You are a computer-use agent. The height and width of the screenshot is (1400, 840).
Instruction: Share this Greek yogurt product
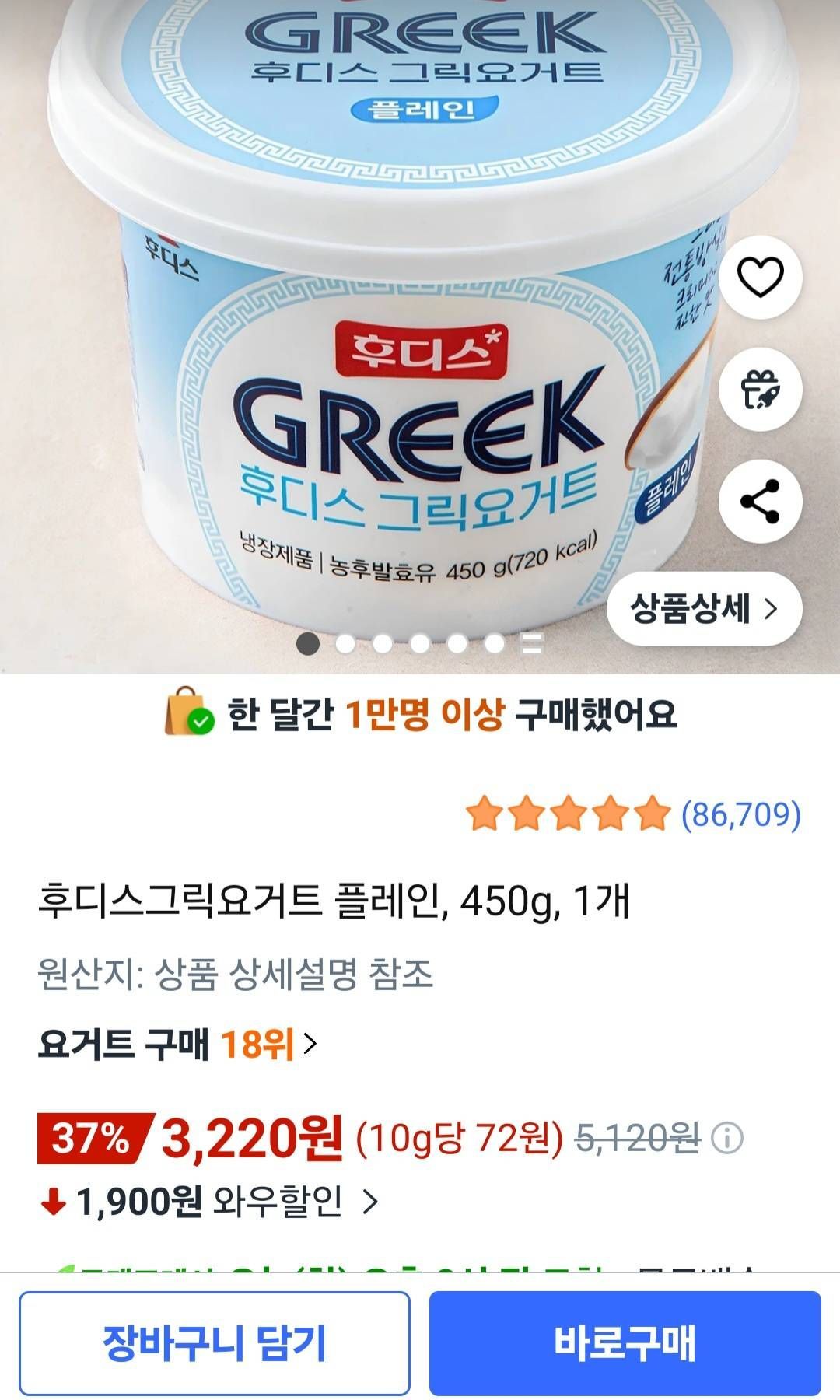(x=760, y=502)
